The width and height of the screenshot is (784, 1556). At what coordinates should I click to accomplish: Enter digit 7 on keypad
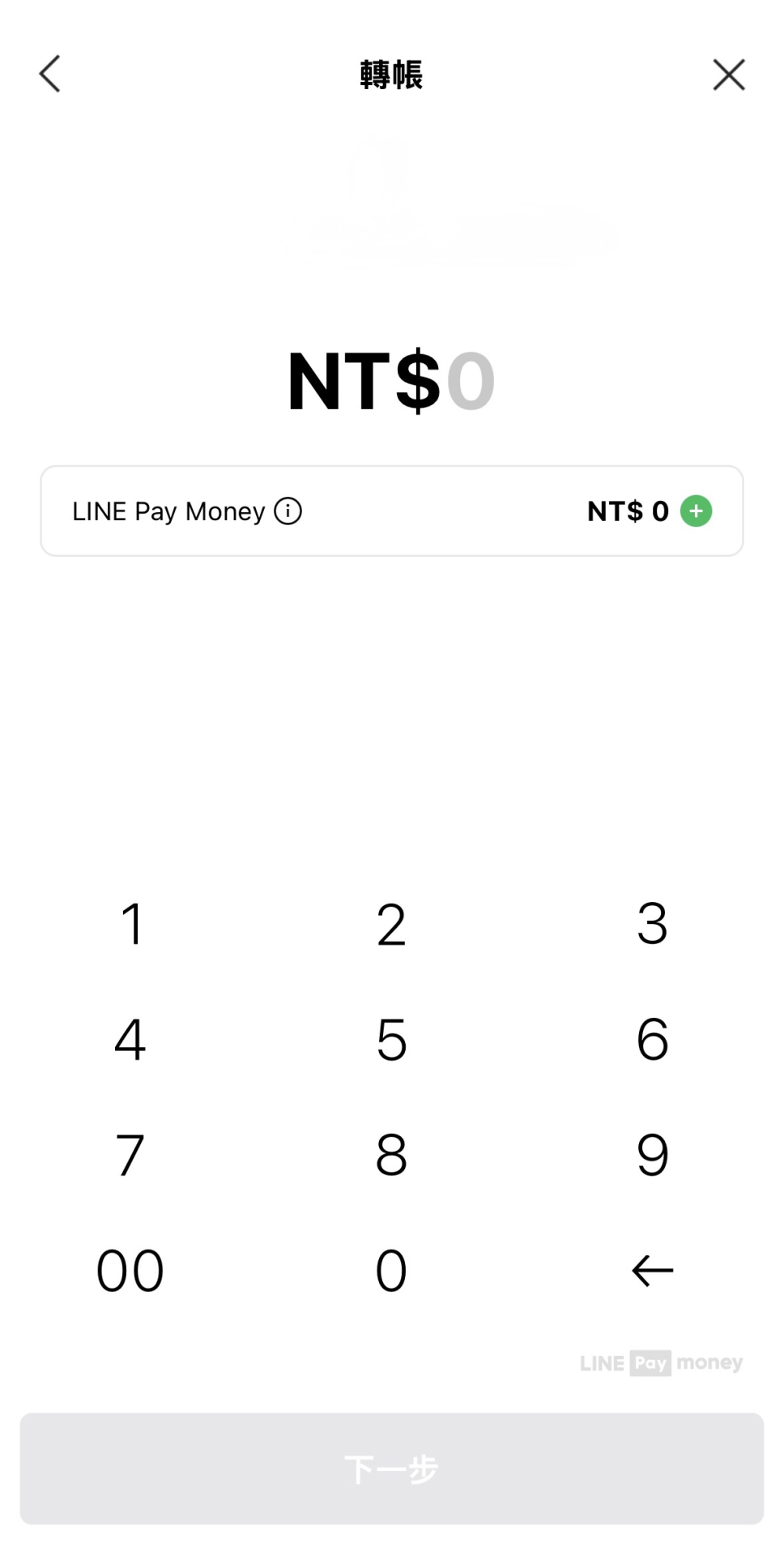tap(130, 1155)
